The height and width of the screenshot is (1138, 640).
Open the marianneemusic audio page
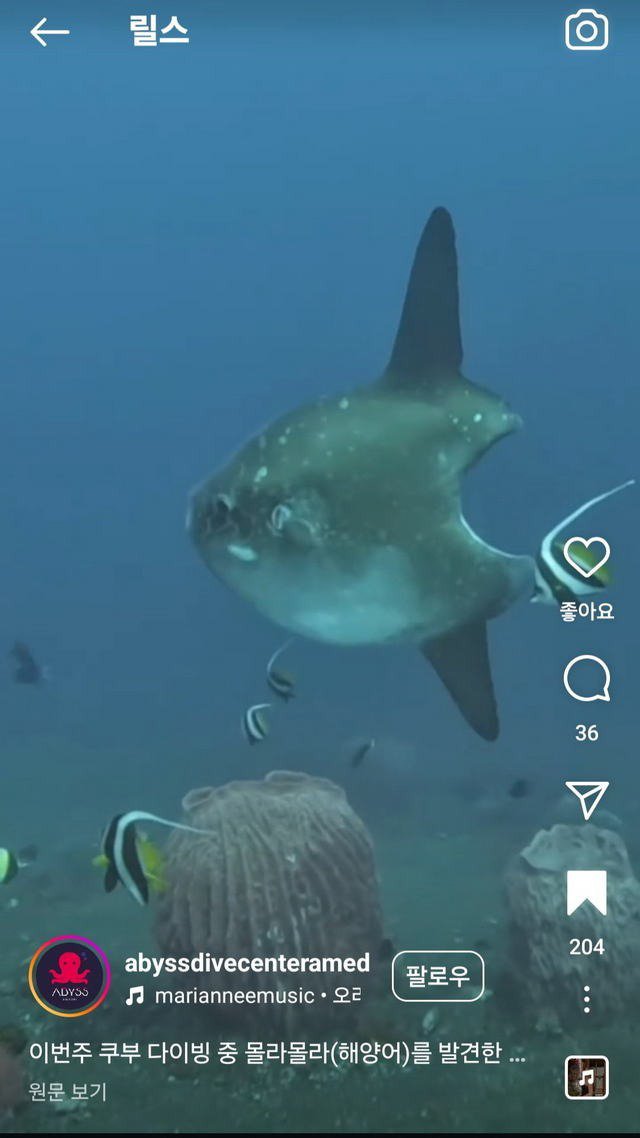coord(235,996)
